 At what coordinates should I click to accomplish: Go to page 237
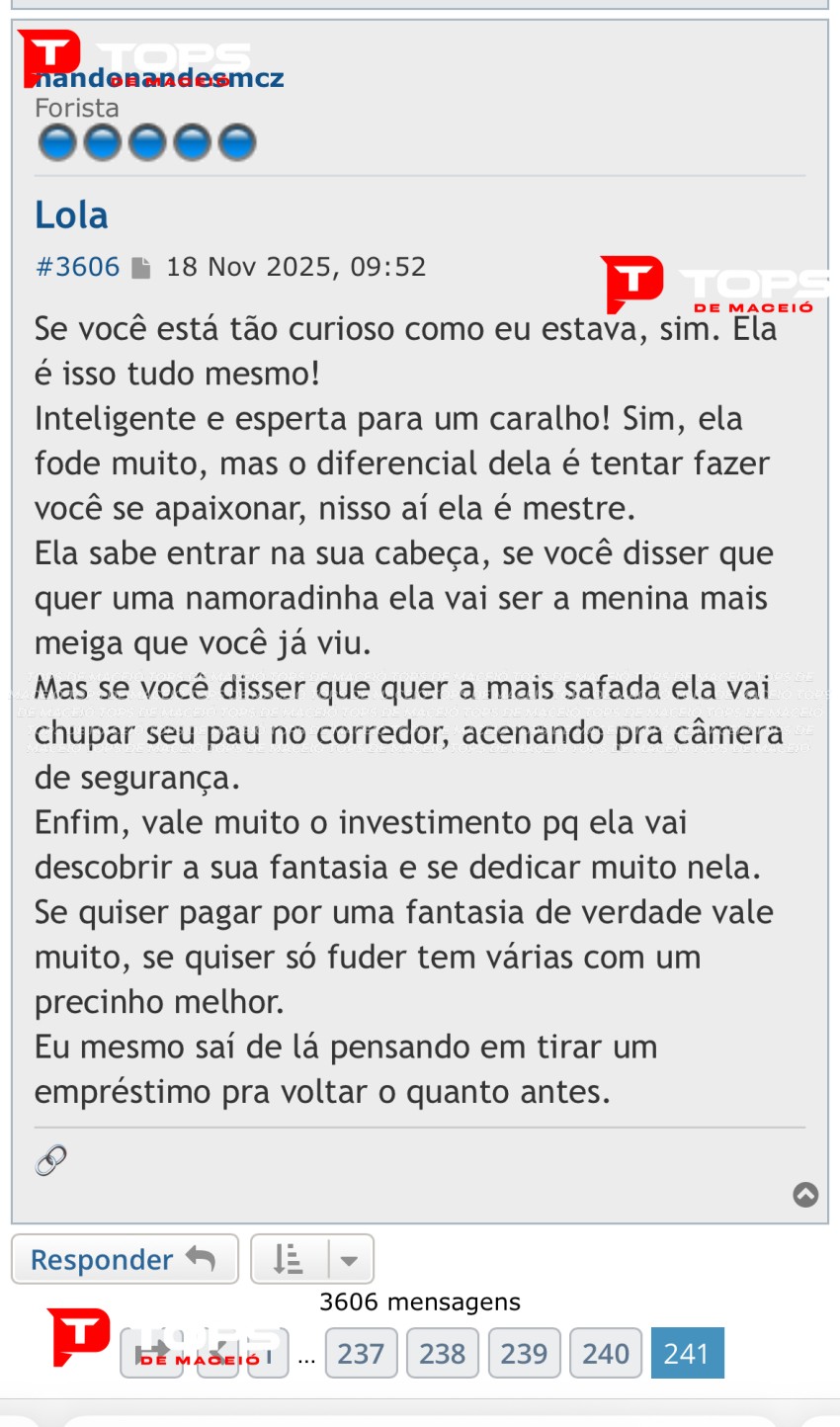(360, 1353)
